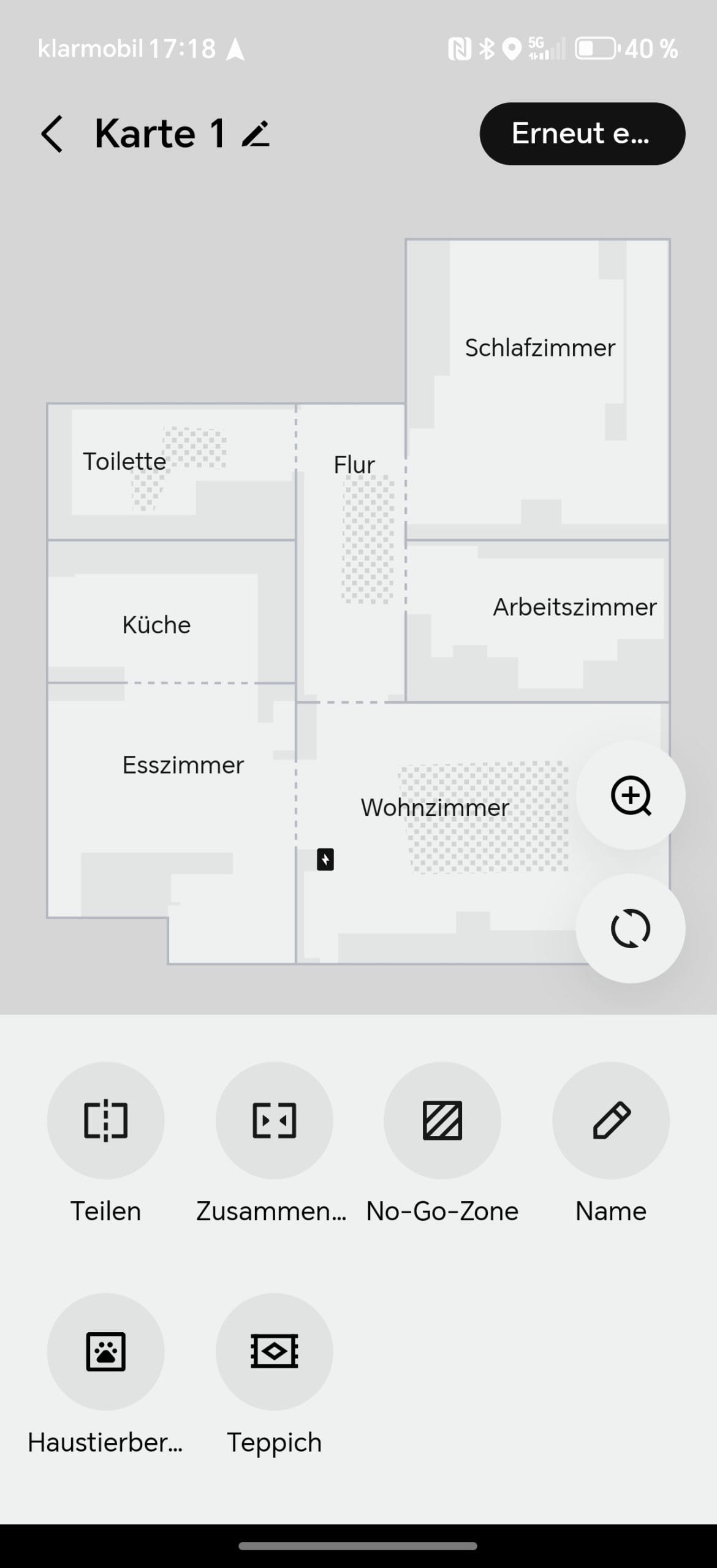Screen dimensions: 717x1568
Task: Edit the Karte 1 map name
Action: click(x=255, y=134)
